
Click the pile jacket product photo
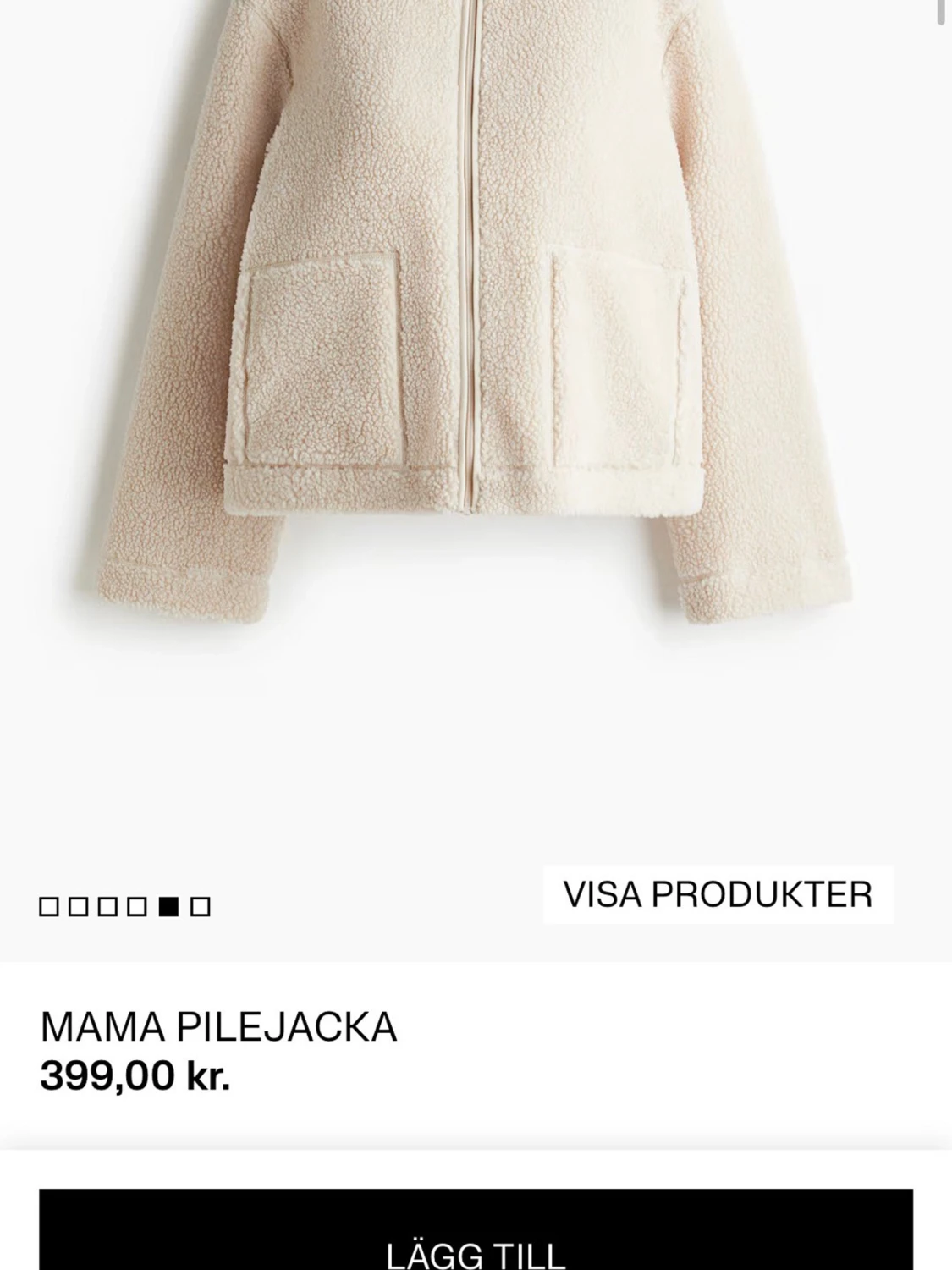(474, 338)
